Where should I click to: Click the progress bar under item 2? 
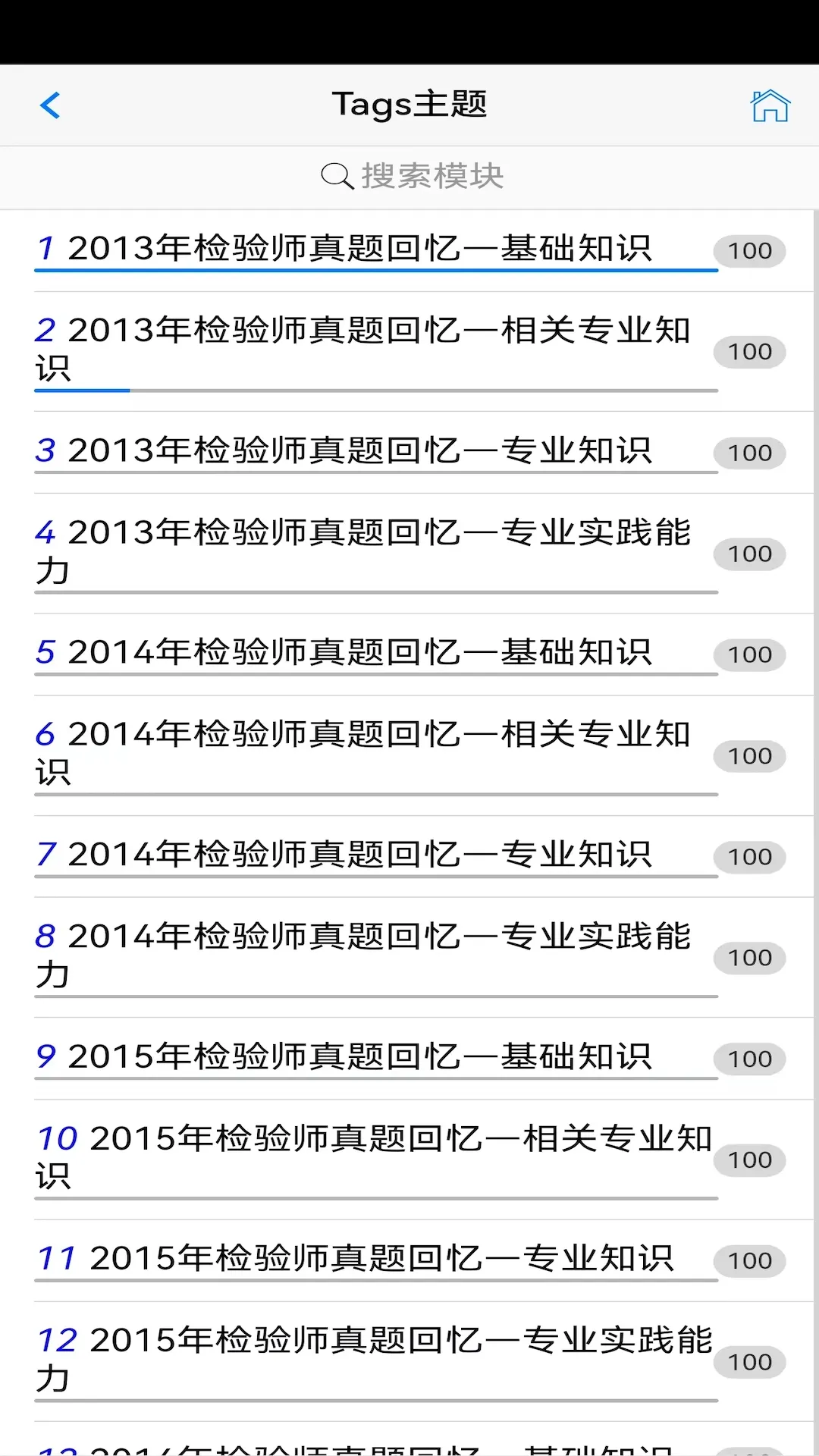(x=375, y=390)
